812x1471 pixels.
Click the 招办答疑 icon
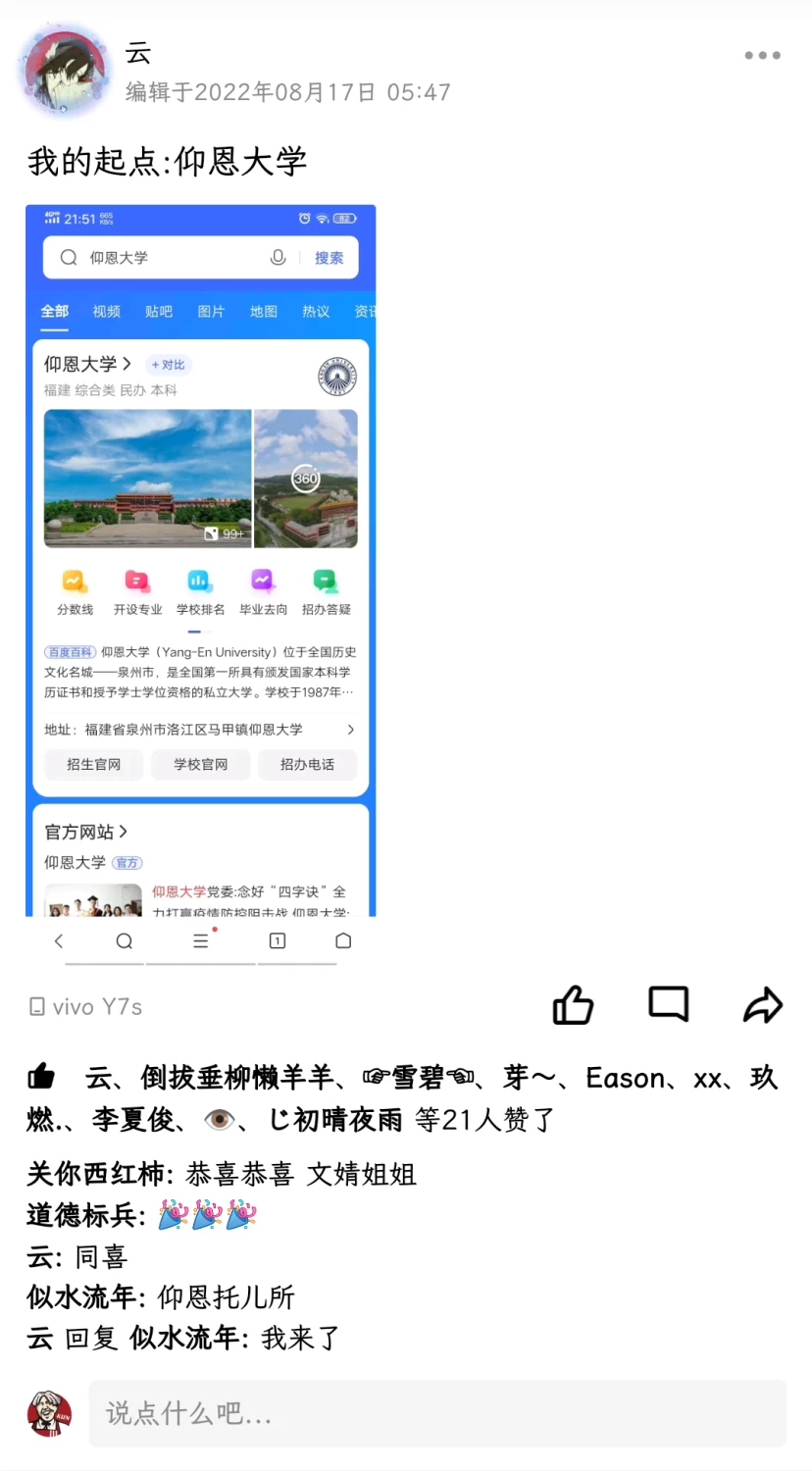pos(325,583)
